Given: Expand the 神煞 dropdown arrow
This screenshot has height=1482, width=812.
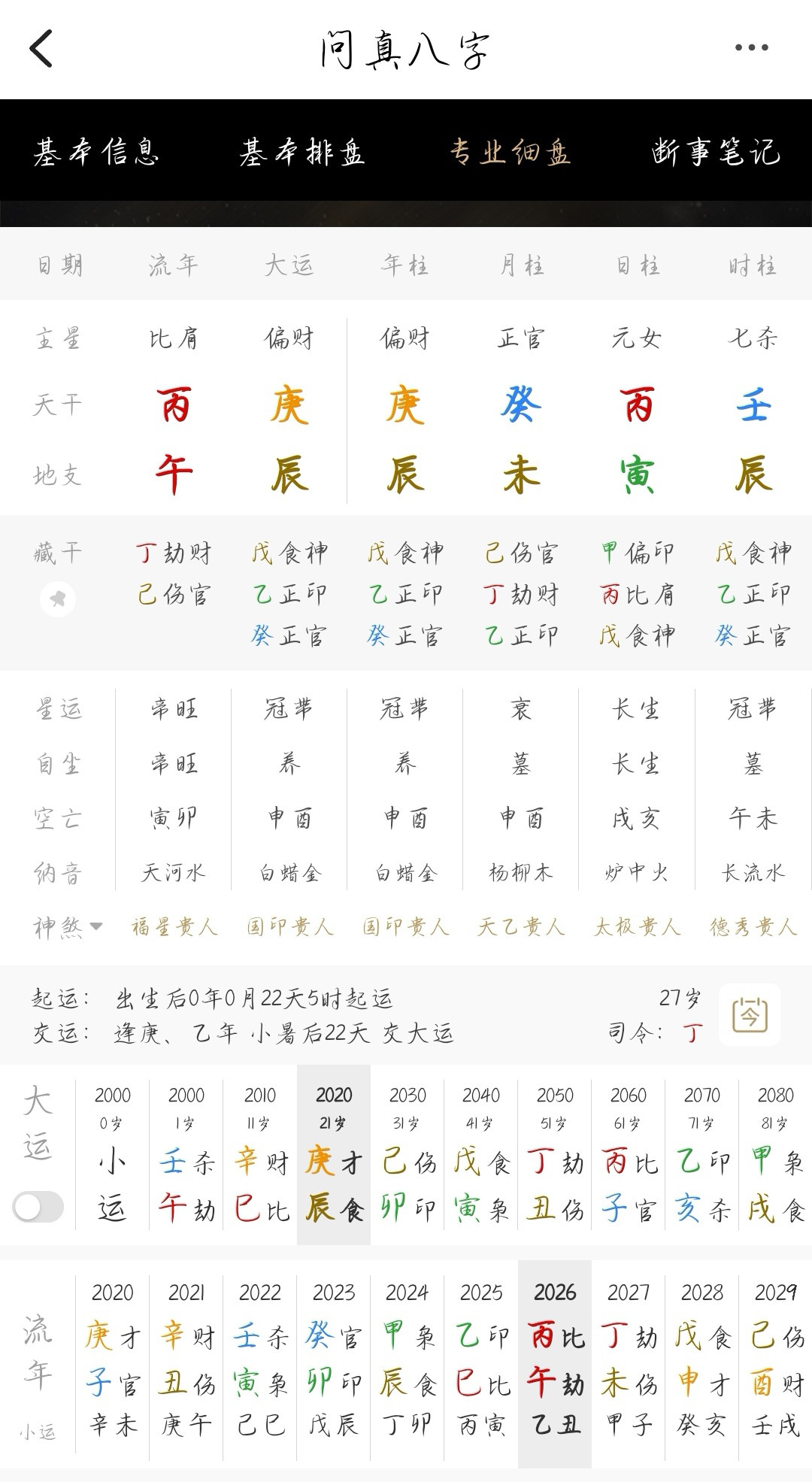Looking at the screenshot, I should [x=95, y=926].
